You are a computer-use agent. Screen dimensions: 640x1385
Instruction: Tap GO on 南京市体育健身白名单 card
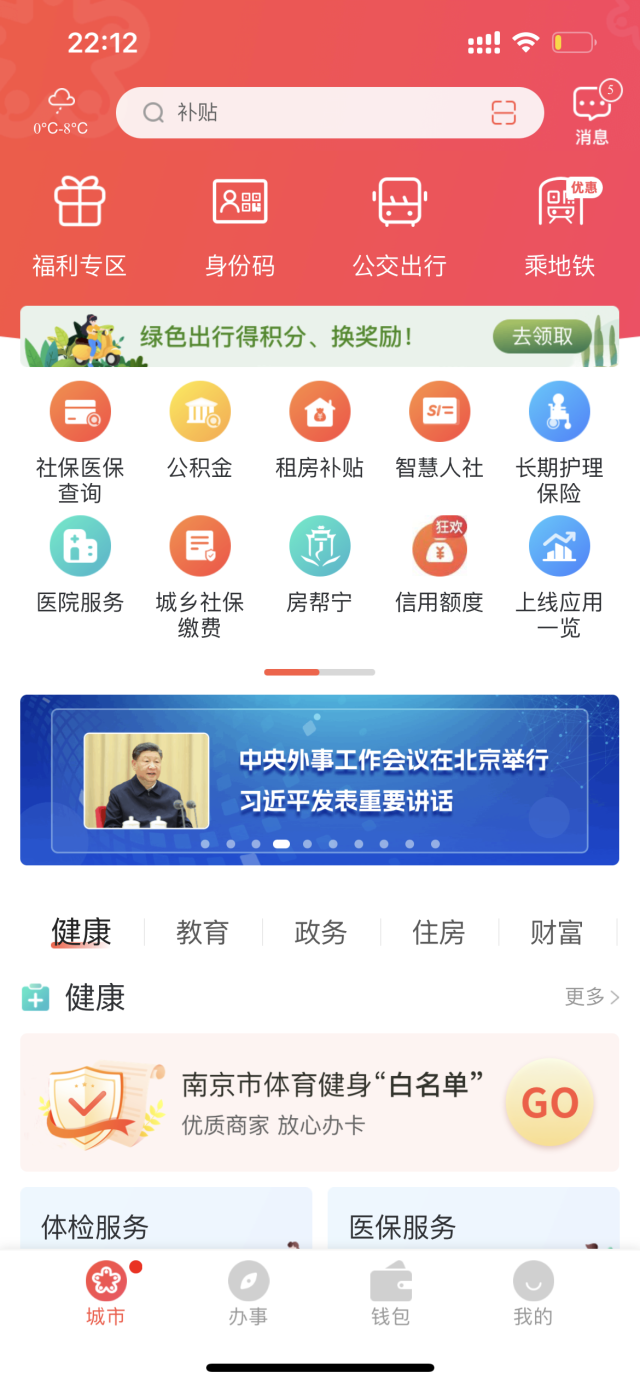click(x=550, y=1103)
